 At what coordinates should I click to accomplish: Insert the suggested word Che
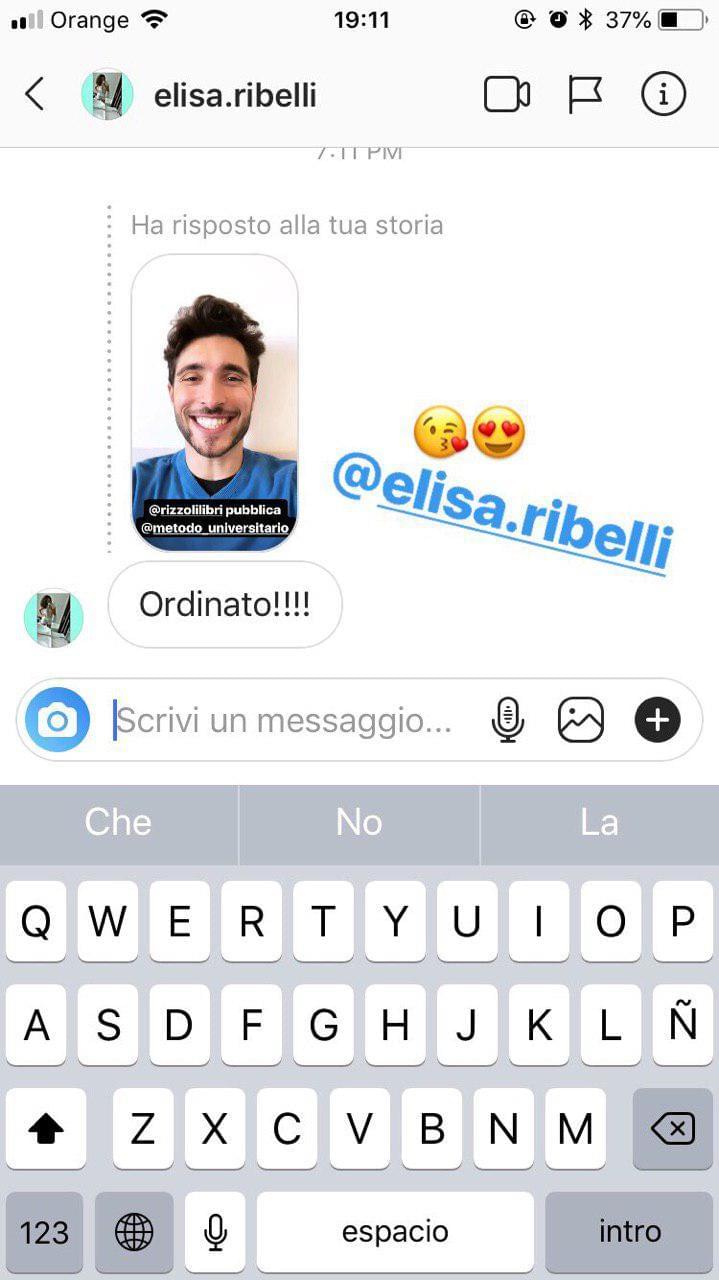point(118,822)
